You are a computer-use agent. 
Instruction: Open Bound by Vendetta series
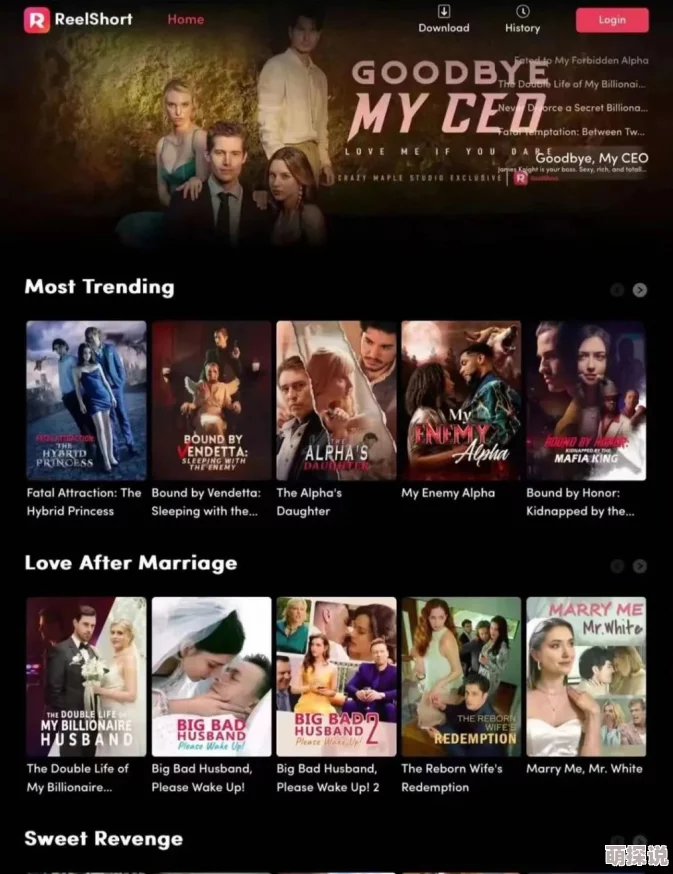[x=211, y=400]
